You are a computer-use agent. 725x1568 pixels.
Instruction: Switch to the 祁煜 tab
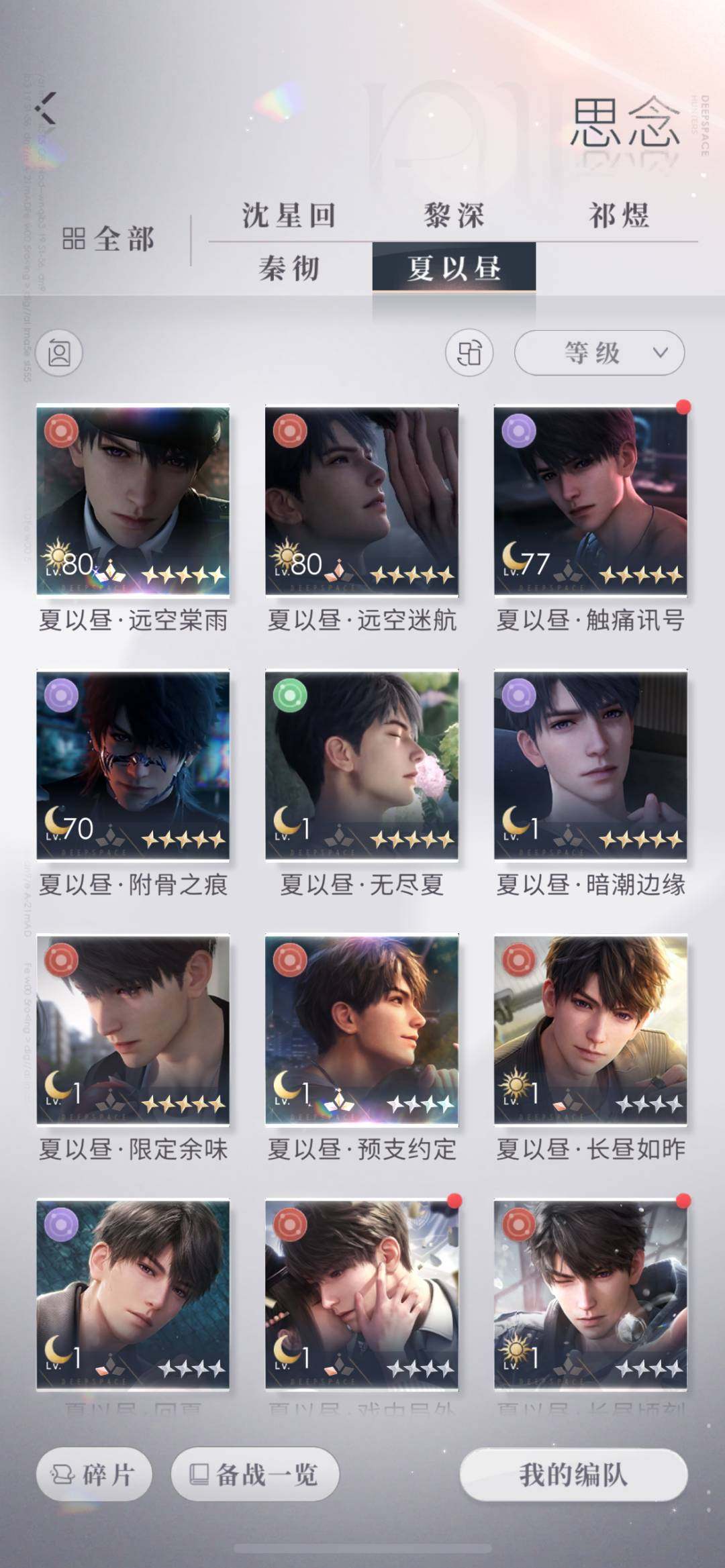(x=618, y=215)
